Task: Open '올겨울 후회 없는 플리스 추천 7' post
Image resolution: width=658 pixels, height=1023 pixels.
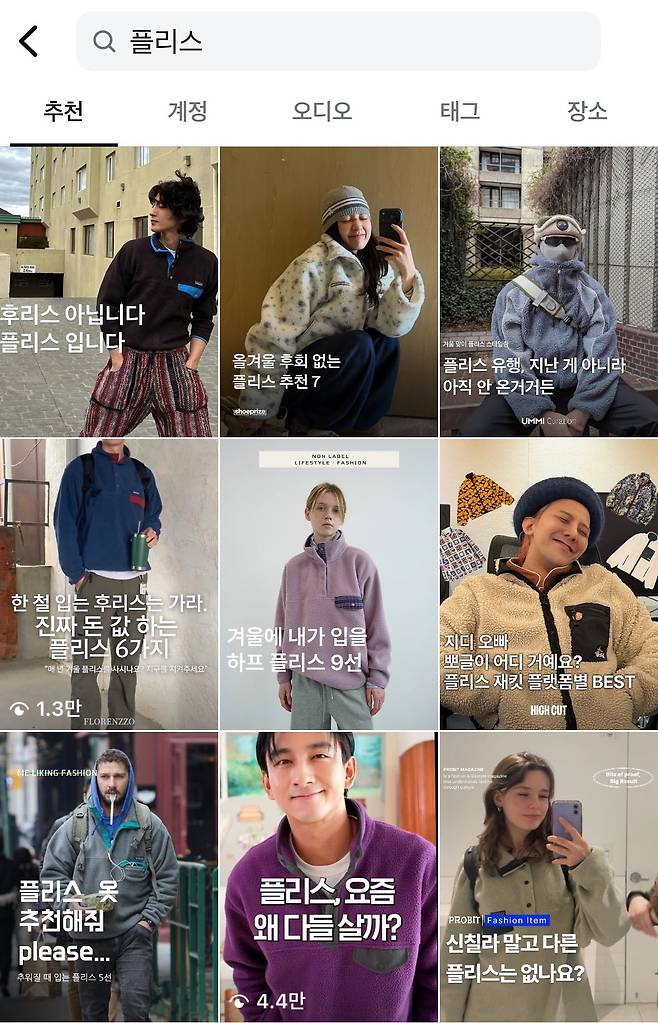Action: 328,292
